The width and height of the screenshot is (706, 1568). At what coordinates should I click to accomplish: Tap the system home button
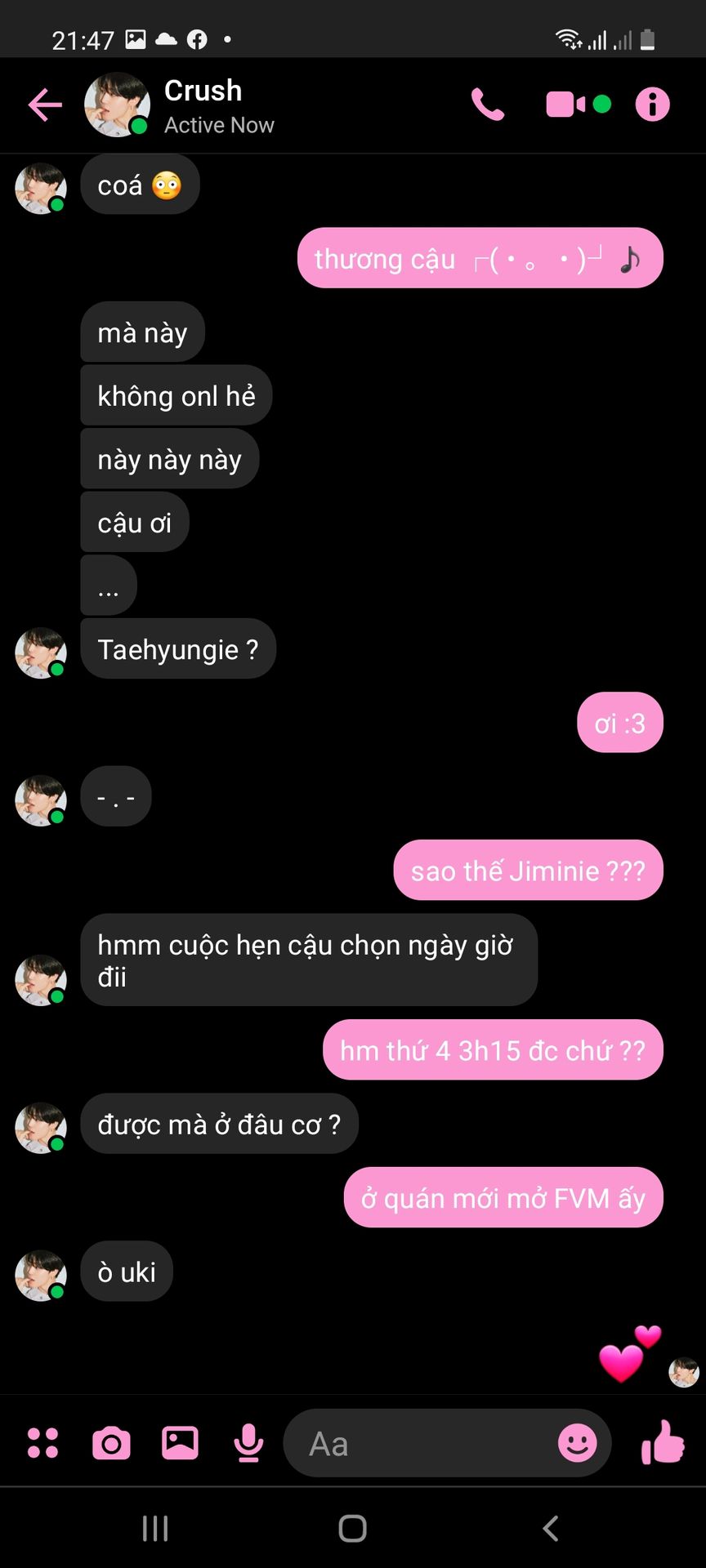click(x=352, y=1528)
